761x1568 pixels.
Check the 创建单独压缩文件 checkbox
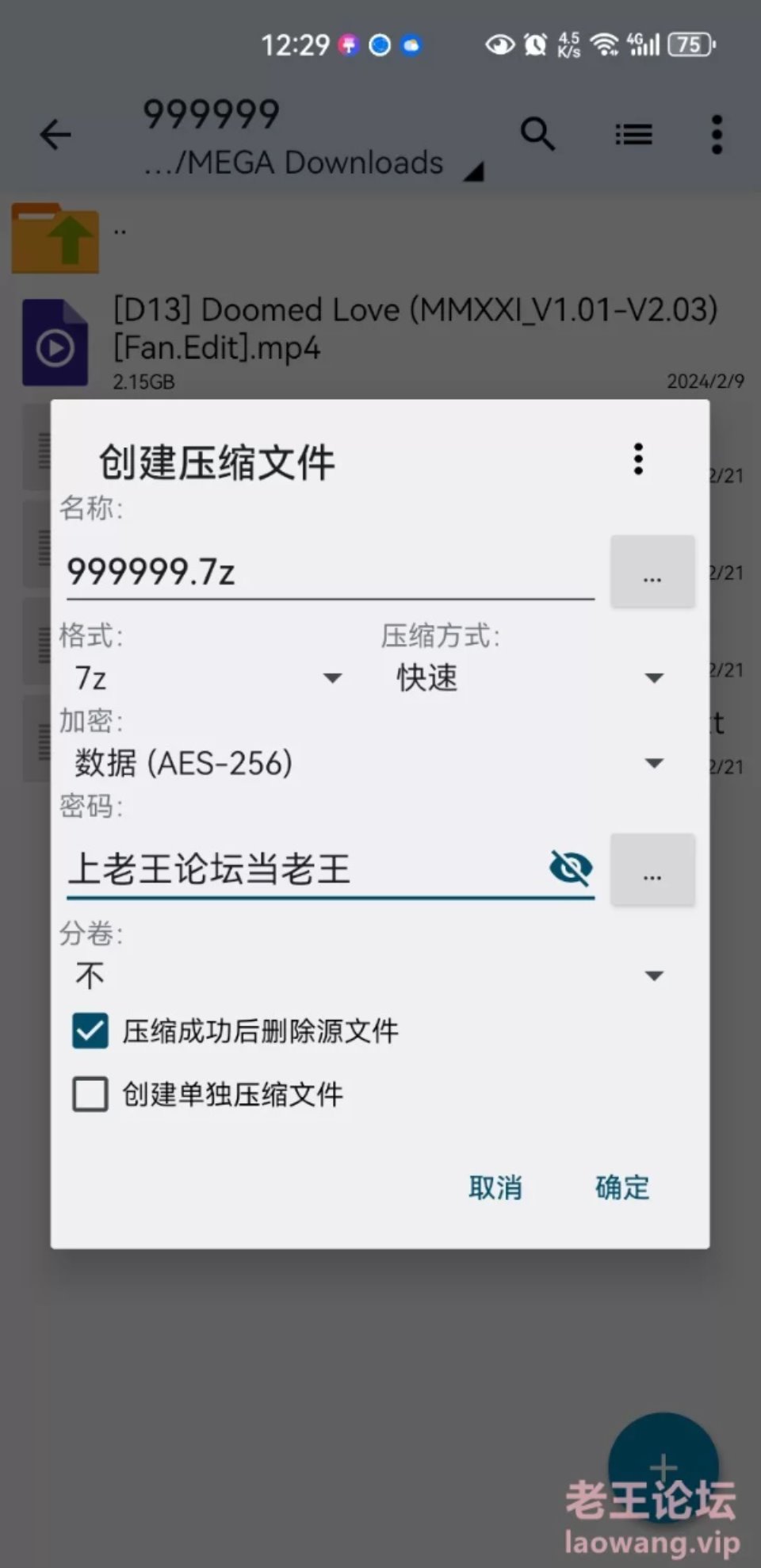point(90,1095)
